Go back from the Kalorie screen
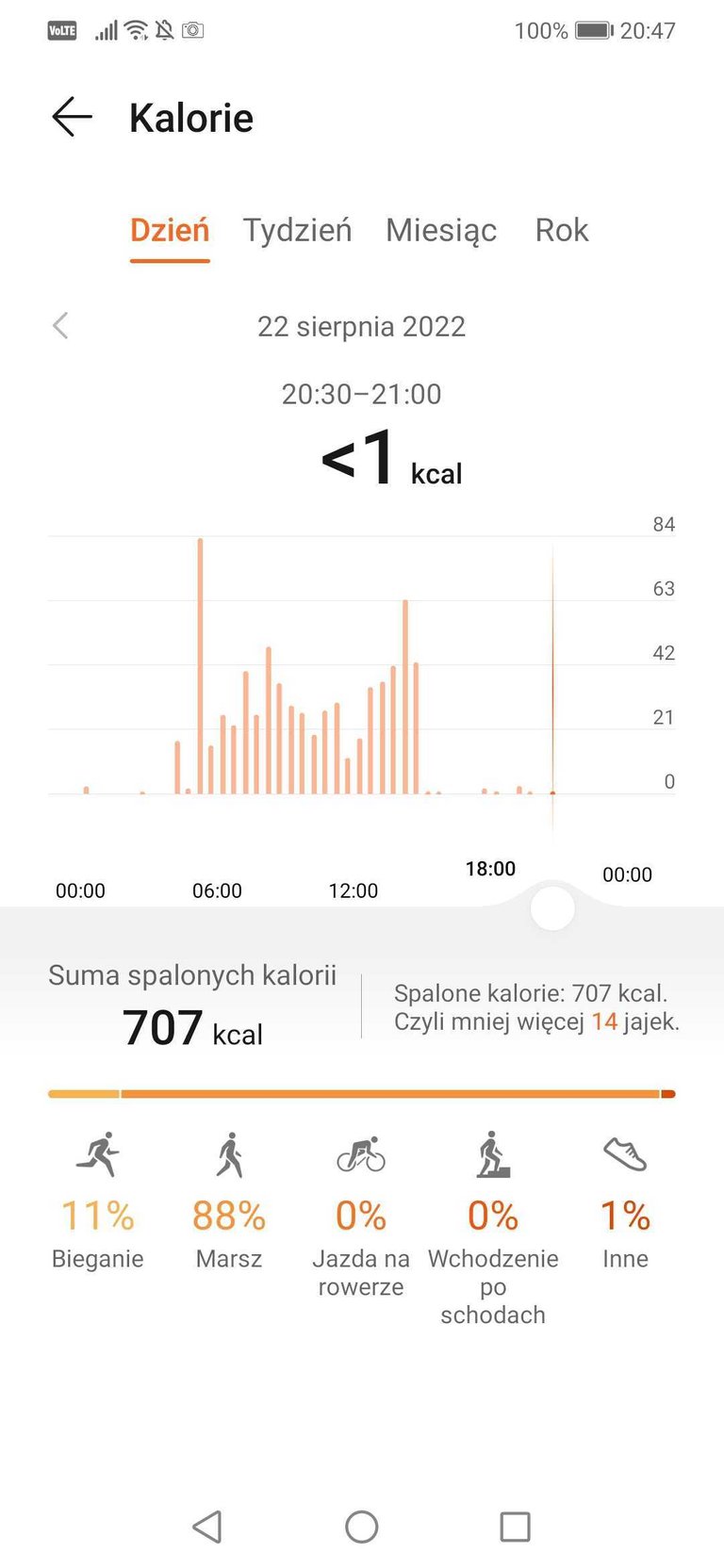 point(72,118)
